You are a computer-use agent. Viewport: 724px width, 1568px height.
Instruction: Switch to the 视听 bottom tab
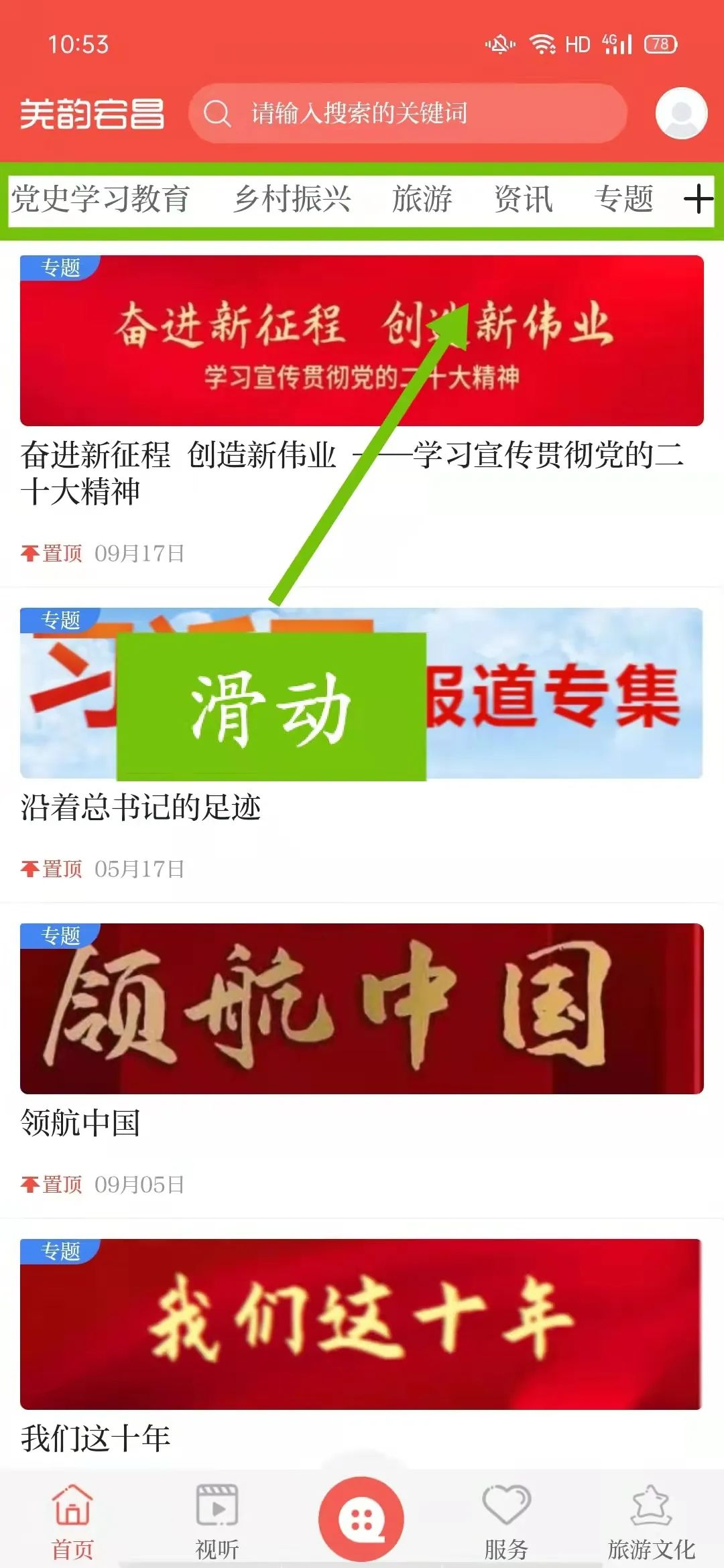click(x=217, y=1518)
